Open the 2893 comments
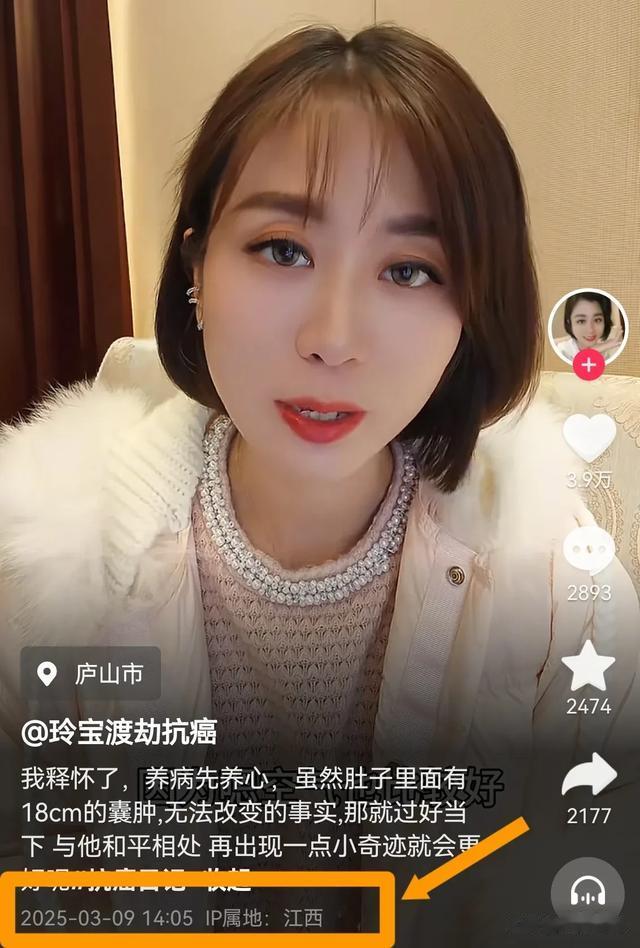 click(589, 551)
